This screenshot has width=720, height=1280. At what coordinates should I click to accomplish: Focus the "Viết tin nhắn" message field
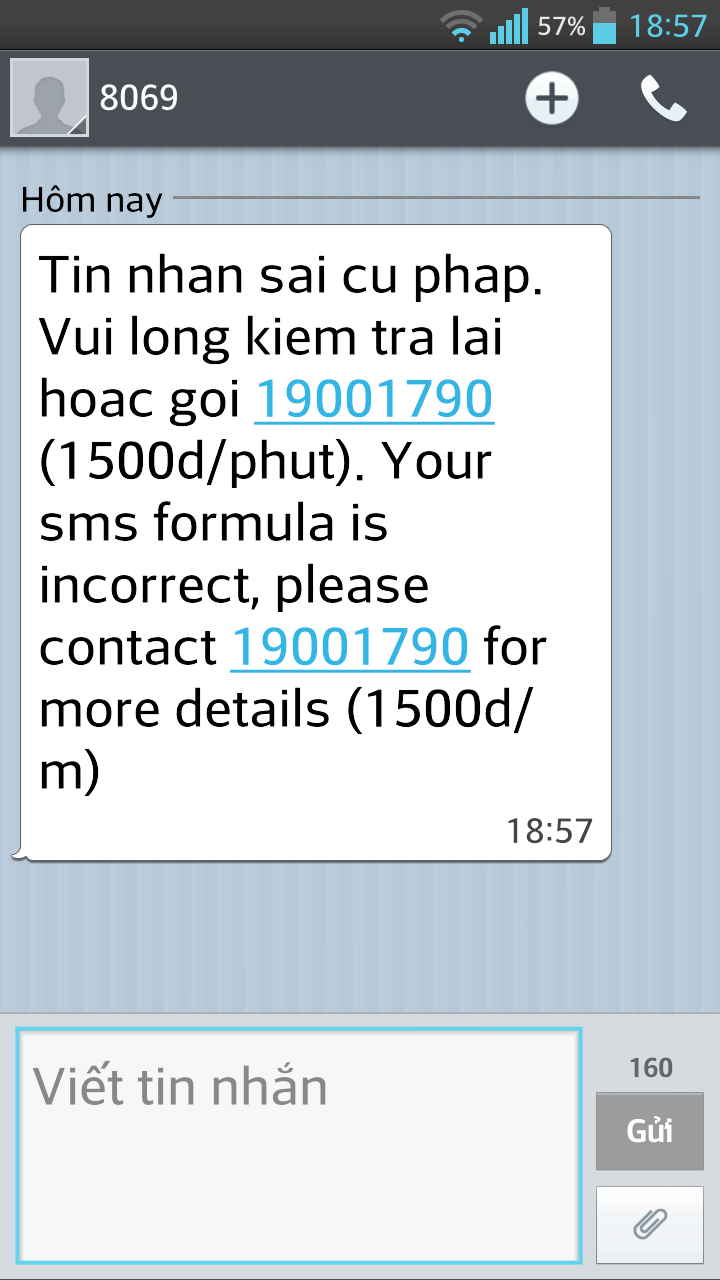298,1145
